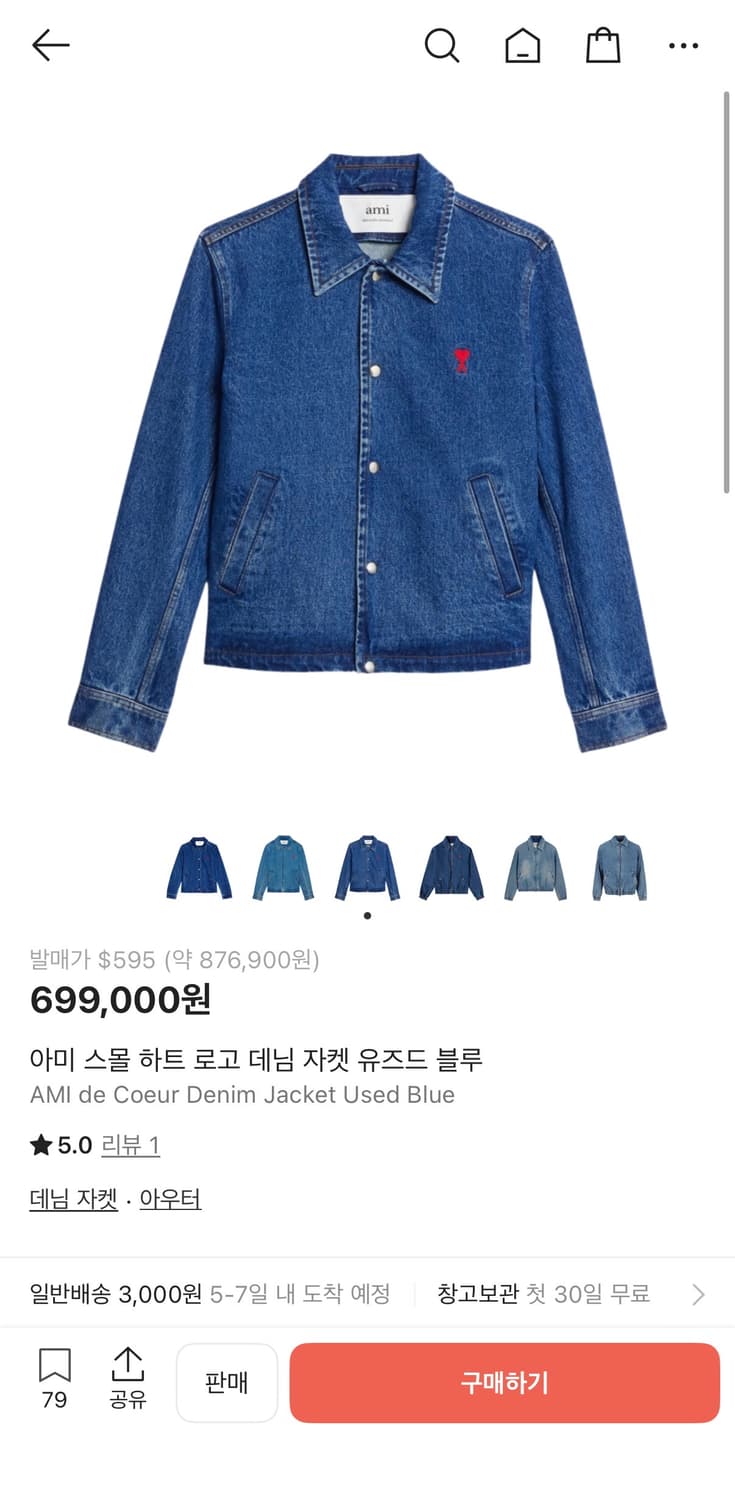Open search using the magnifier icon
This screenshot has height=1500, width=735.
443,45
